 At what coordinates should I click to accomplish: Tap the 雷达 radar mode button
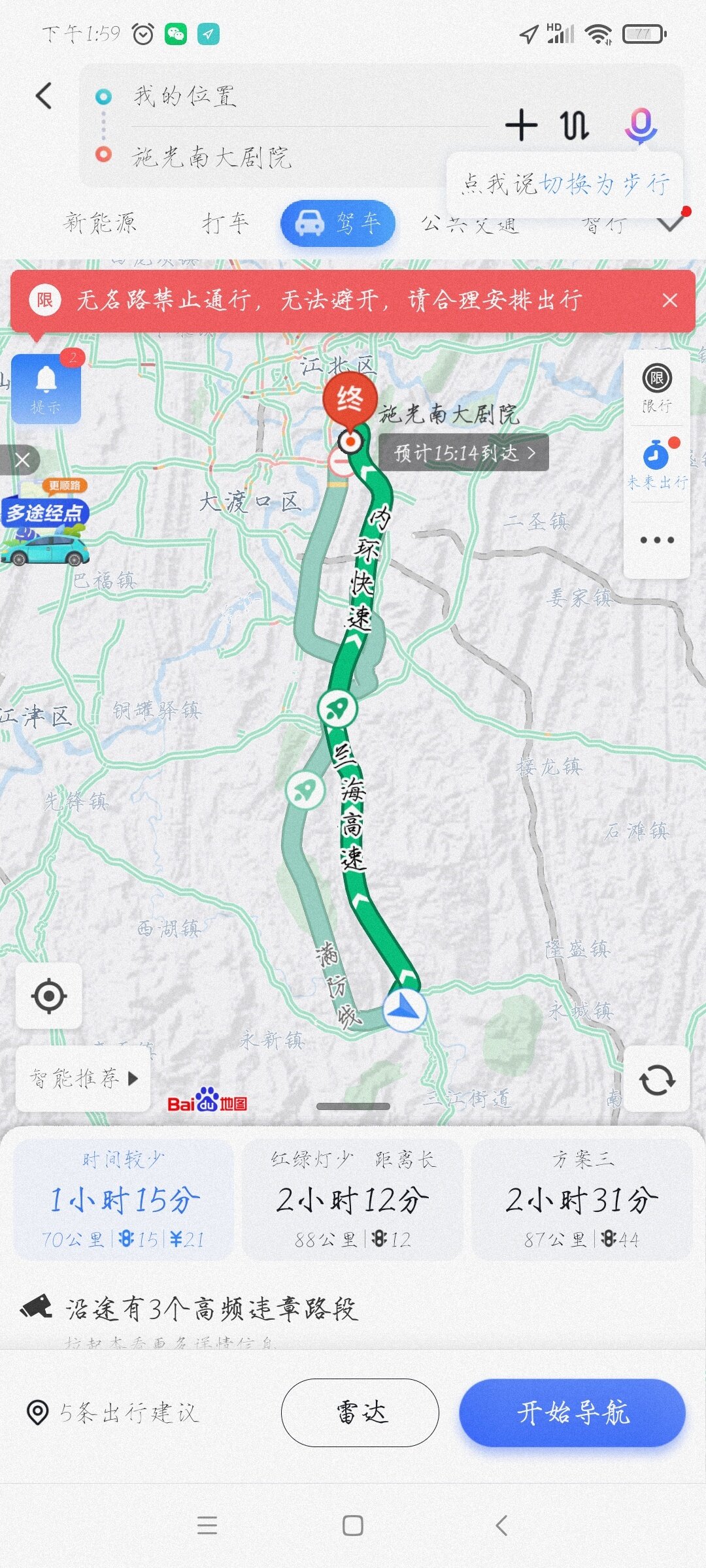pos(360,1413)
